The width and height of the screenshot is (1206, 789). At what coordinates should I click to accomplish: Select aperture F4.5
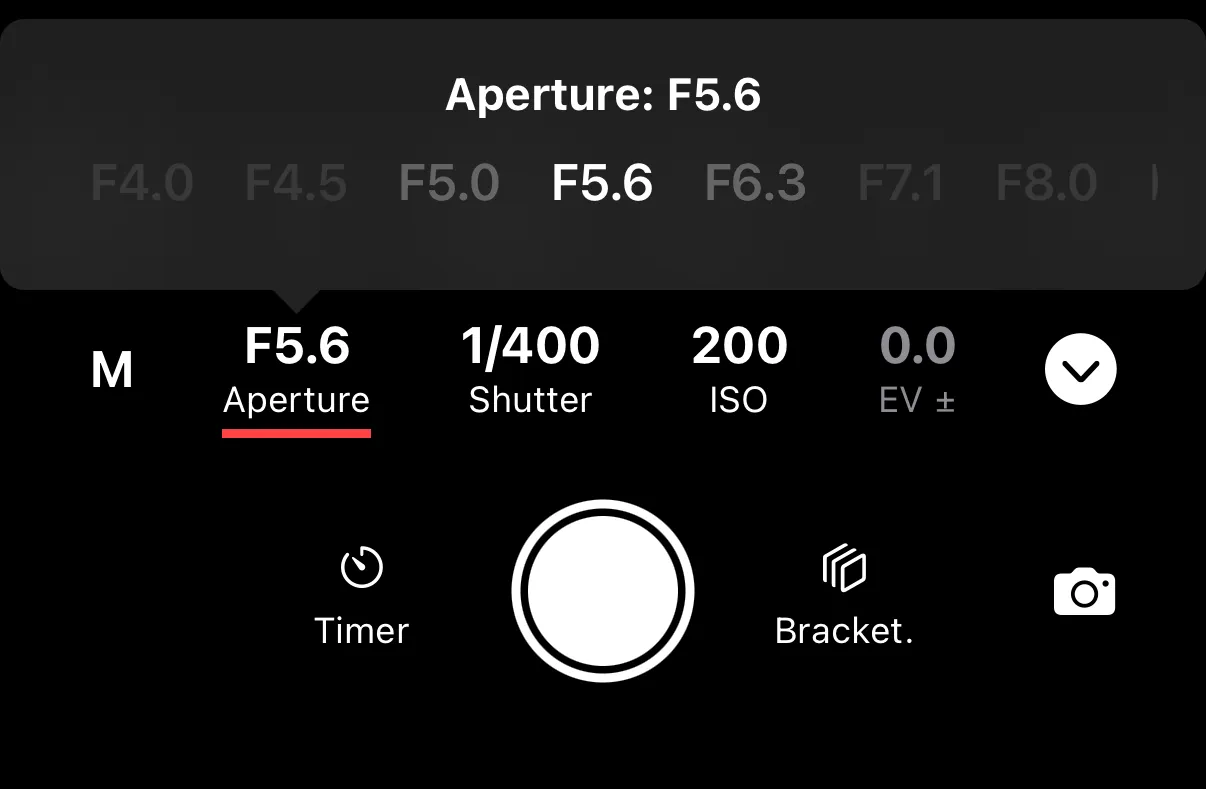click(296, 184)
